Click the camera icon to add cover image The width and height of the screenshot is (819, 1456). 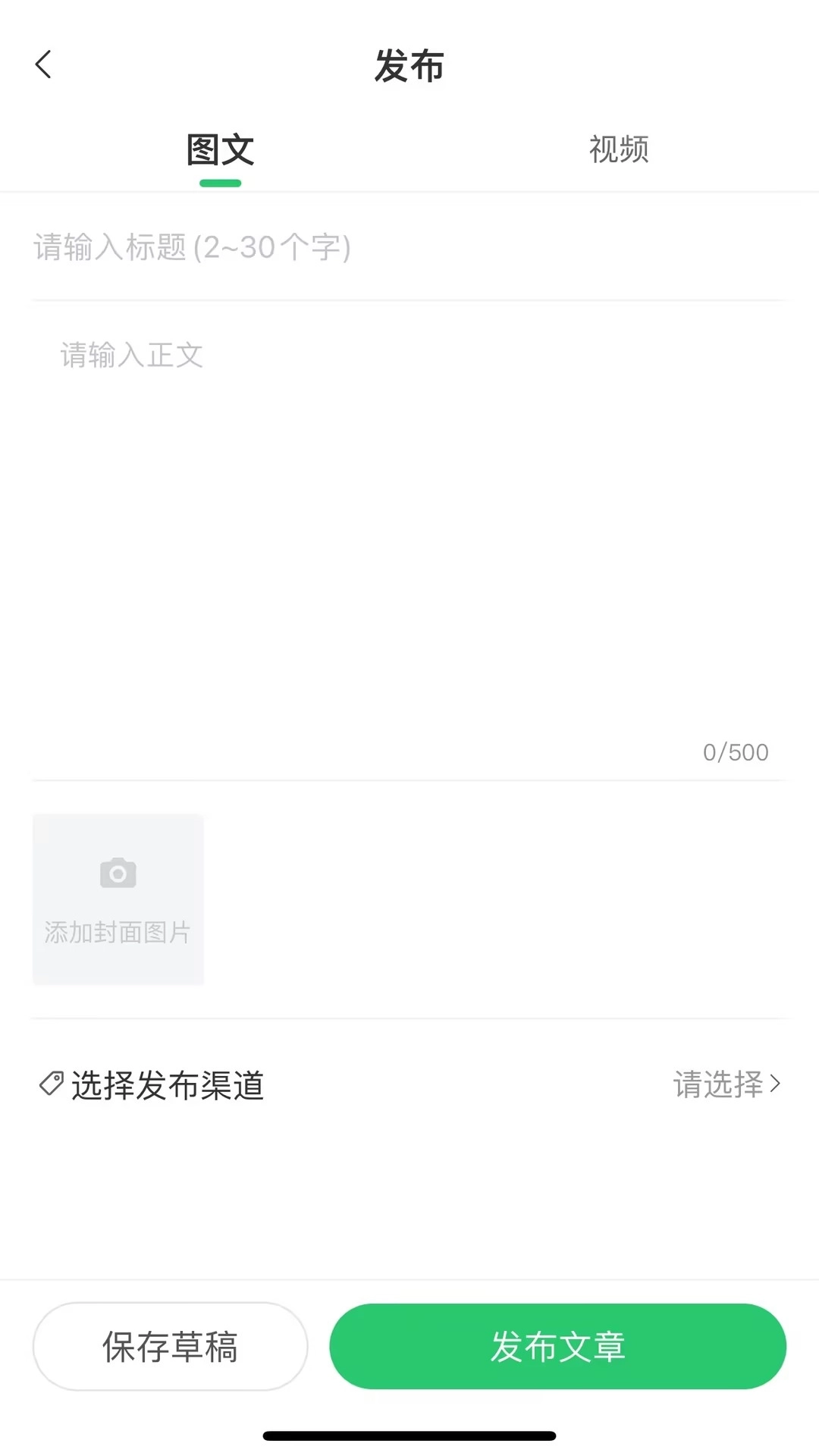pos(118,874)
